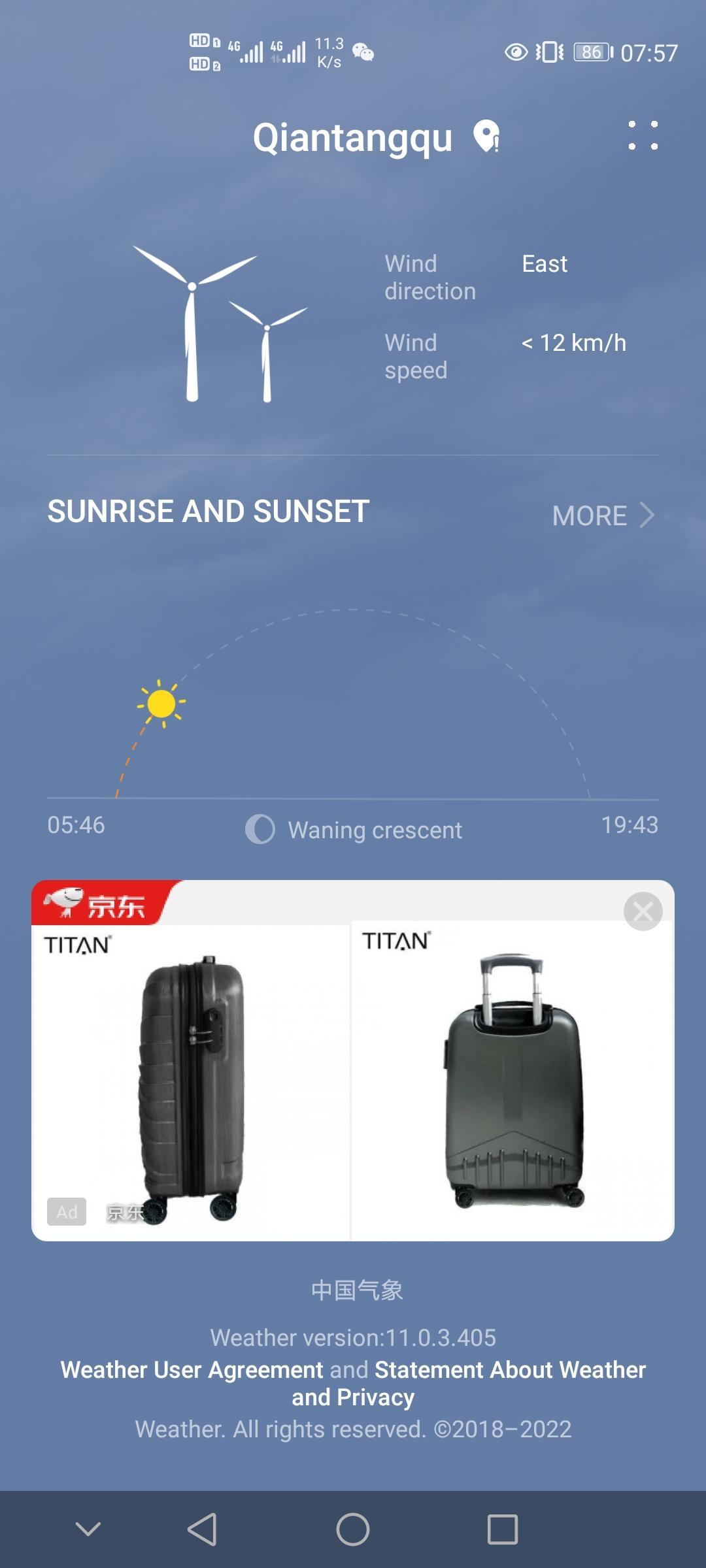Open MORE for sunrise and sunset
Screen dimensions: 706x1568
click(x=602, y=515)
